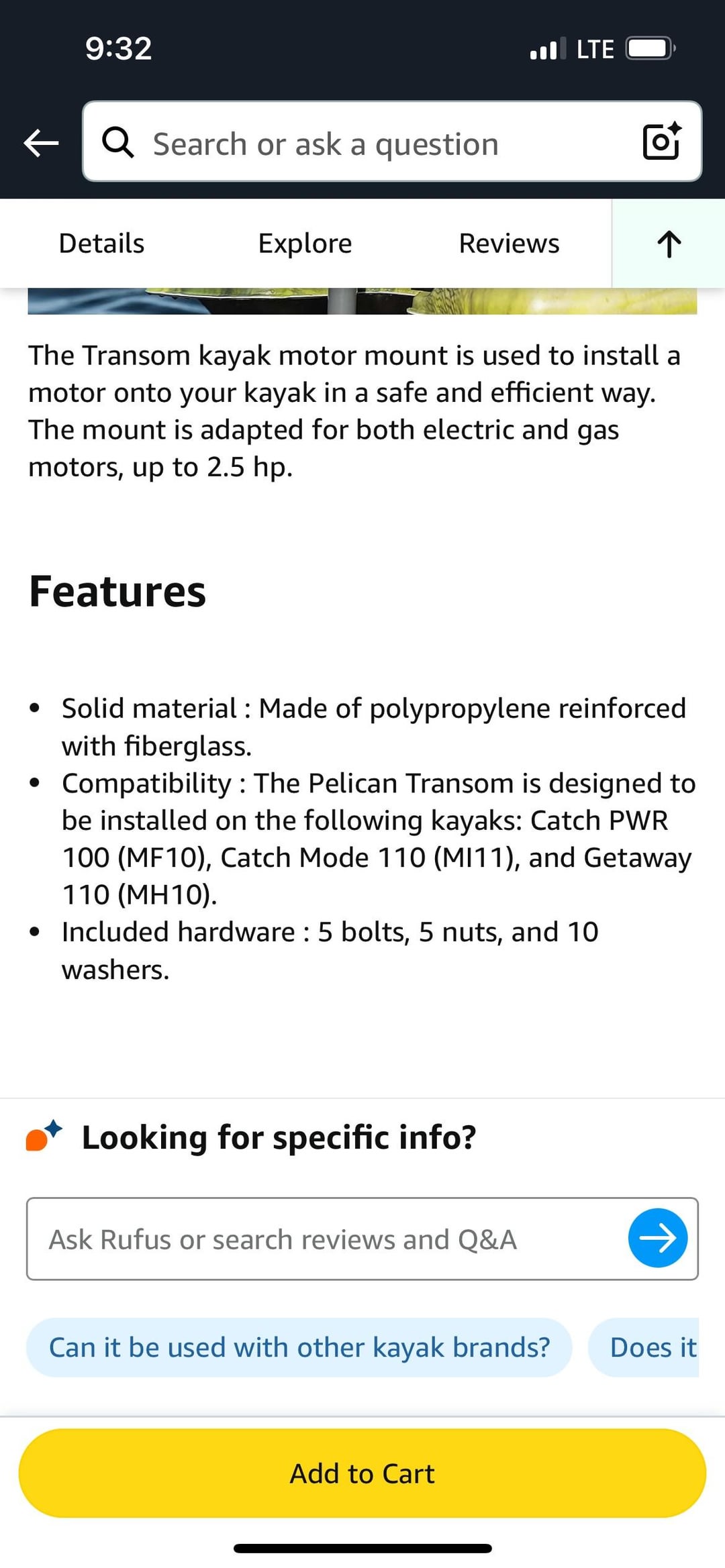725x1568 pixels.
Task: Switch to the Details tab
Action: point(101,244)
